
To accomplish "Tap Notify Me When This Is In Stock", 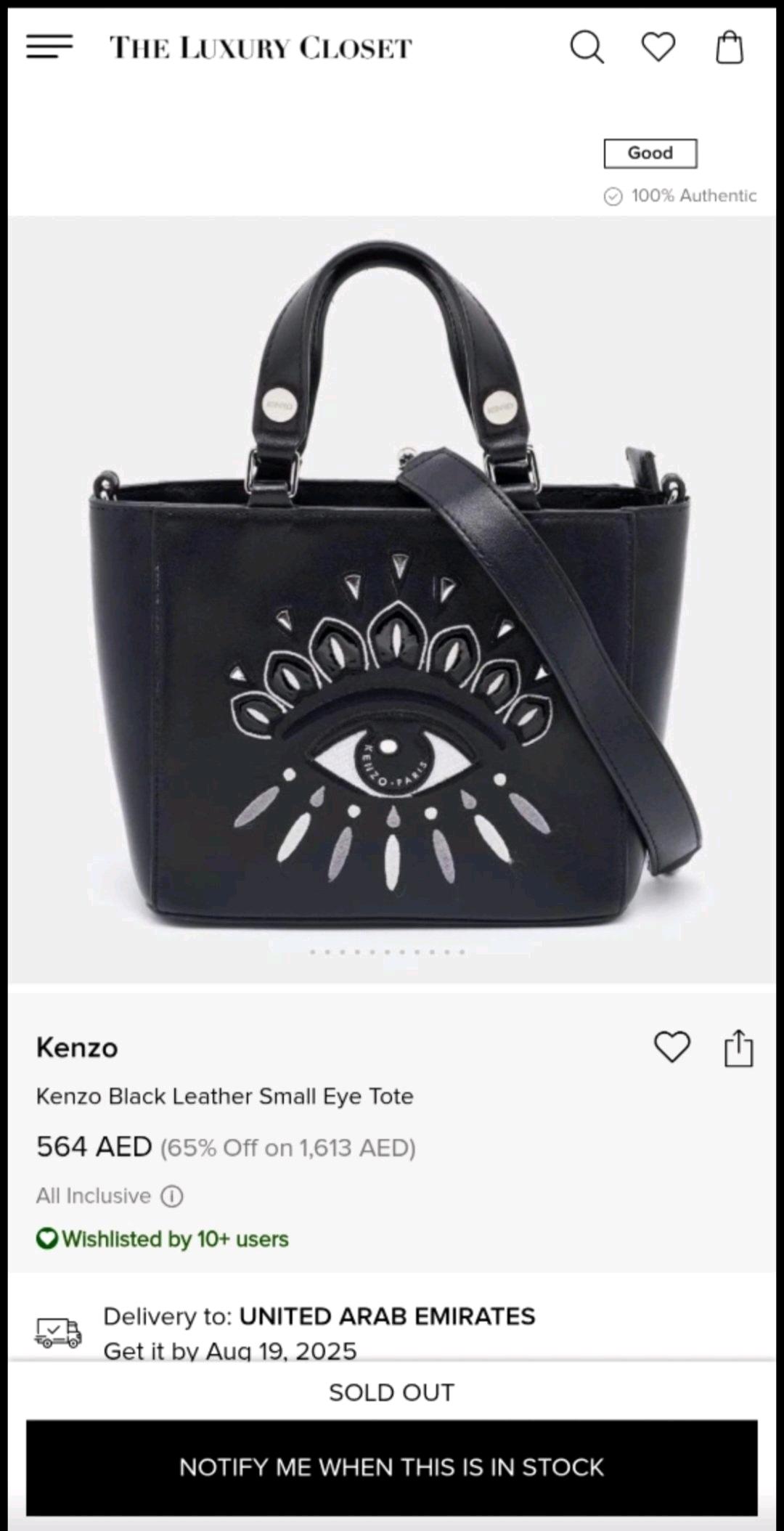I will (x=392, y=1467).
